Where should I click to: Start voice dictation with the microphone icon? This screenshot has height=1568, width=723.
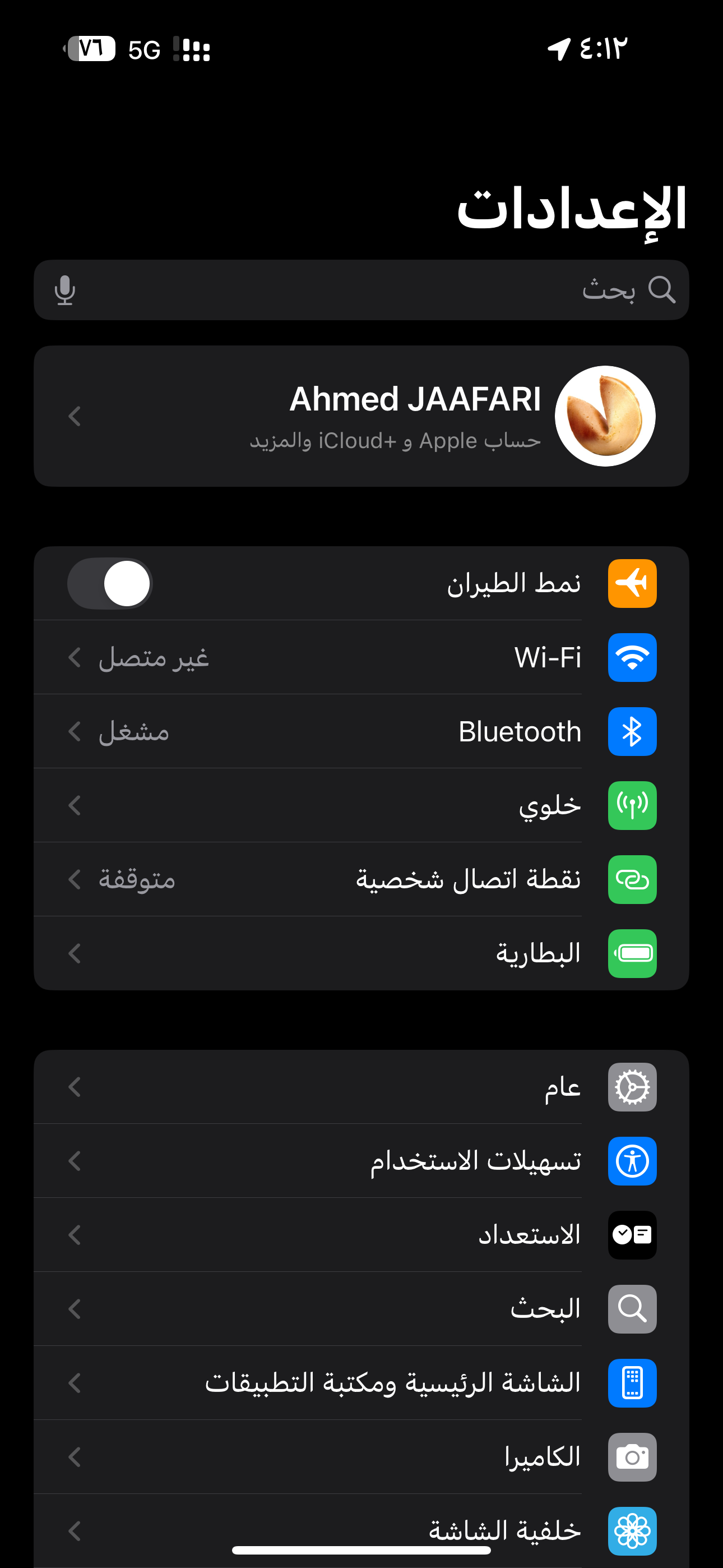pos(65,290)
